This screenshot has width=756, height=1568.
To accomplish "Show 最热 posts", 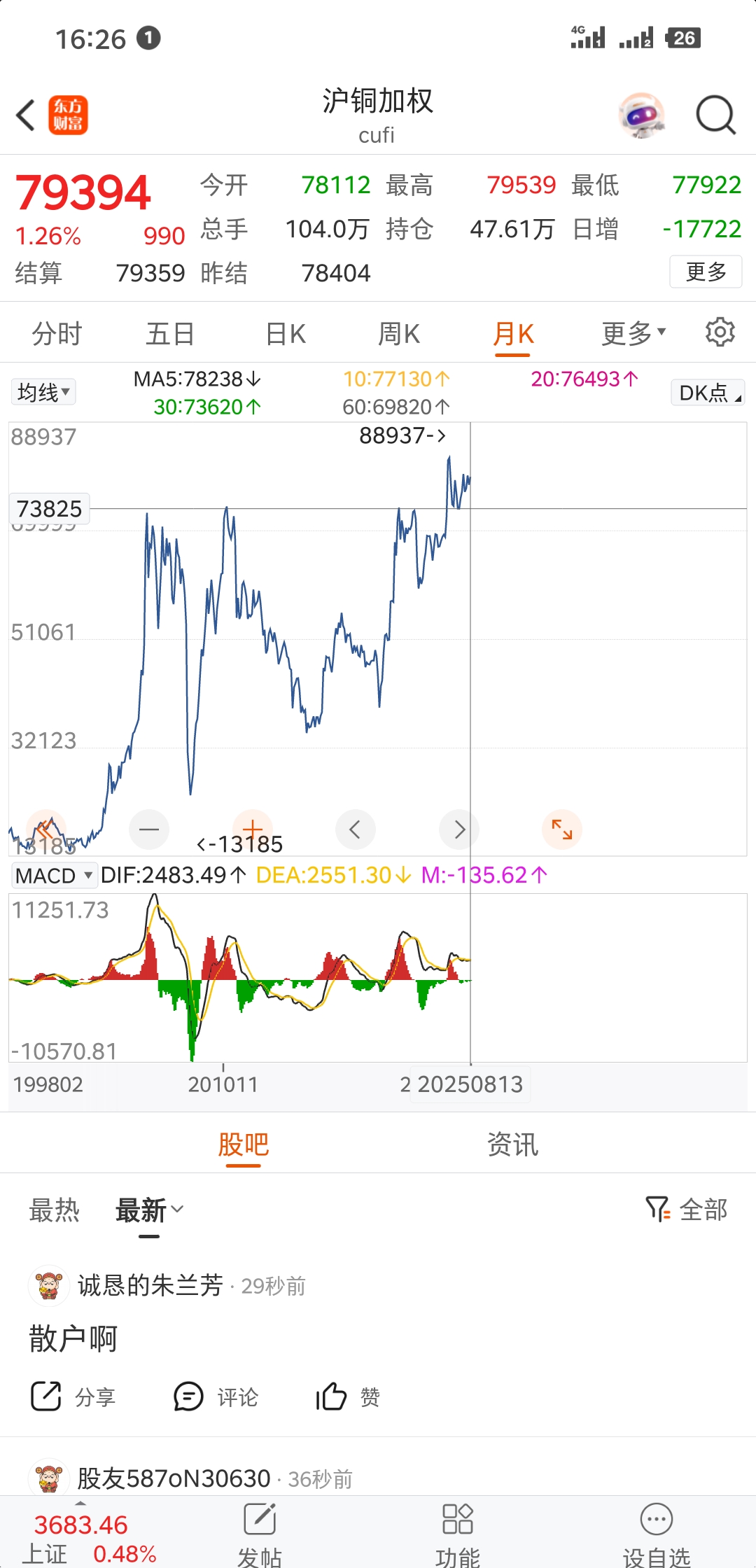I will pos(55,1210).
